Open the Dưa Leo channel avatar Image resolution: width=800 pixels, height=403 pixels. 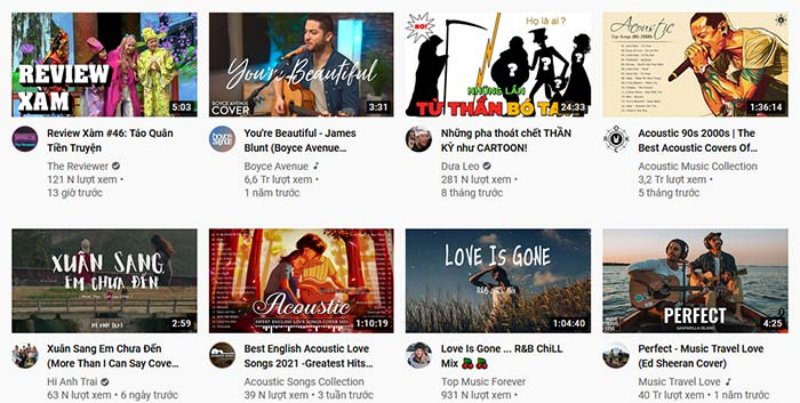419,139
